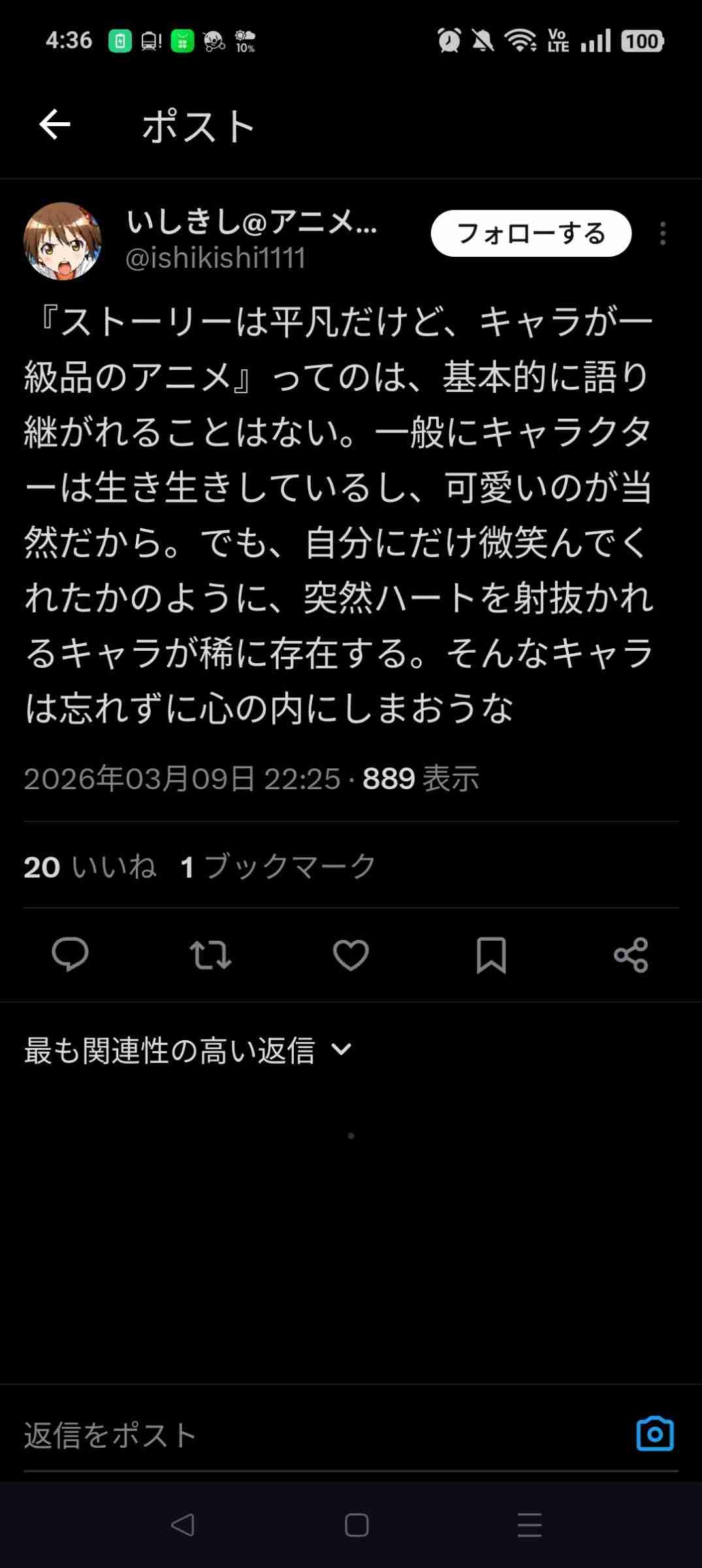The image size is (702, 1568).
Task: View the 20 いいね list
Action: [90, 867]
